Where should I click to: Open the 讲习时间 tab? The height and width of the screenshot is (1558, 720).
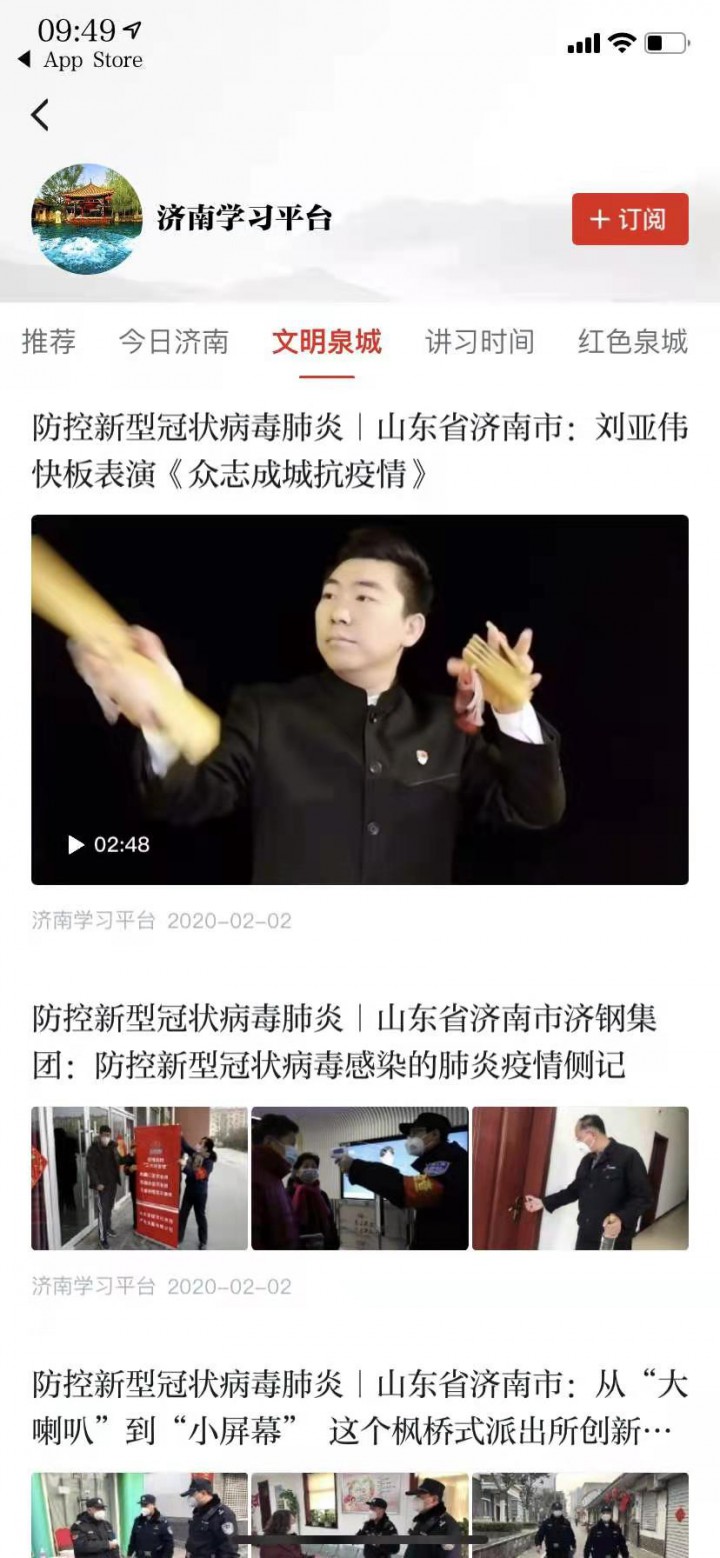479,342
